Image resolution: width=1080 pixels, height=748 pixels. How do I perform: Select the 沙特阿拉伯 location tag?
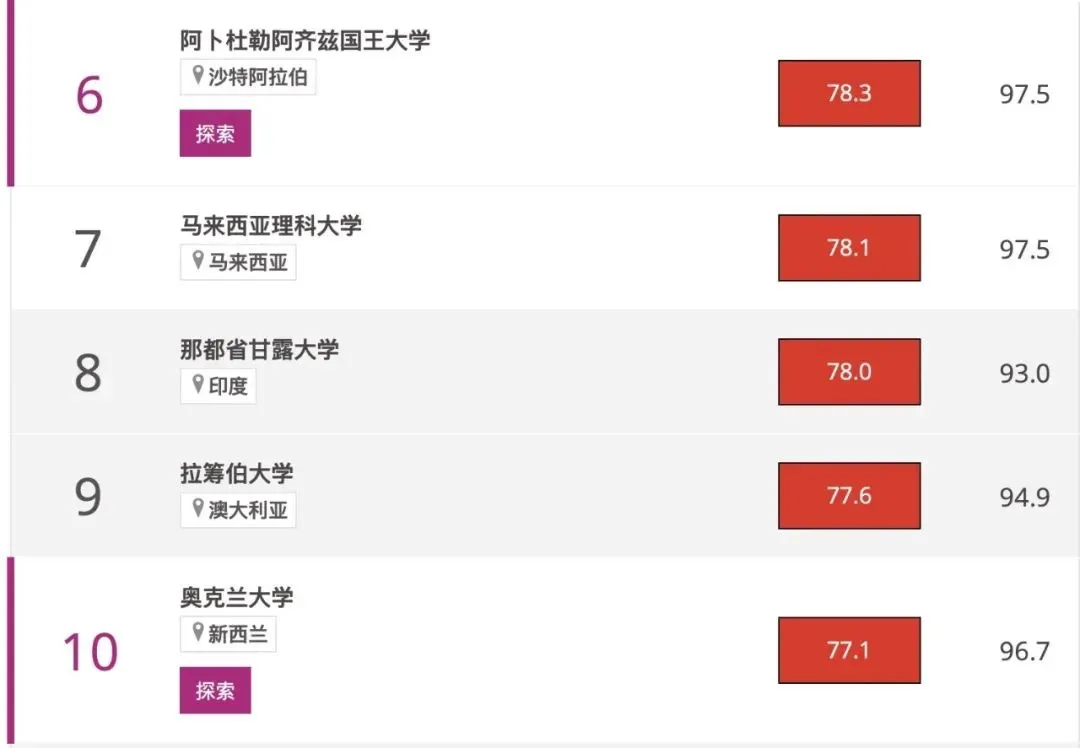[248, 77]
